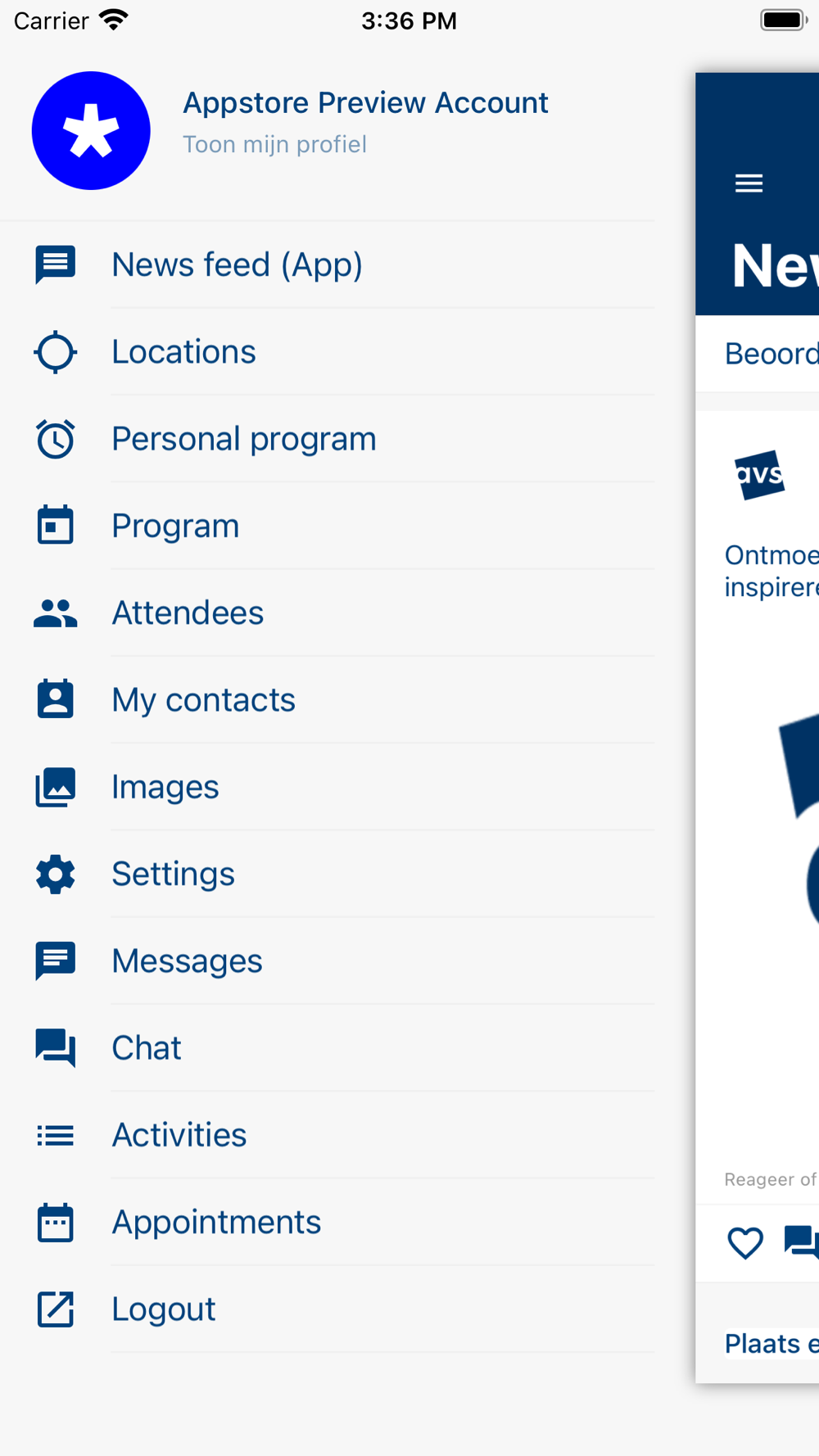The image size is (819, 1456).
Task: Open Settings
Action: (x=328, y=874)
